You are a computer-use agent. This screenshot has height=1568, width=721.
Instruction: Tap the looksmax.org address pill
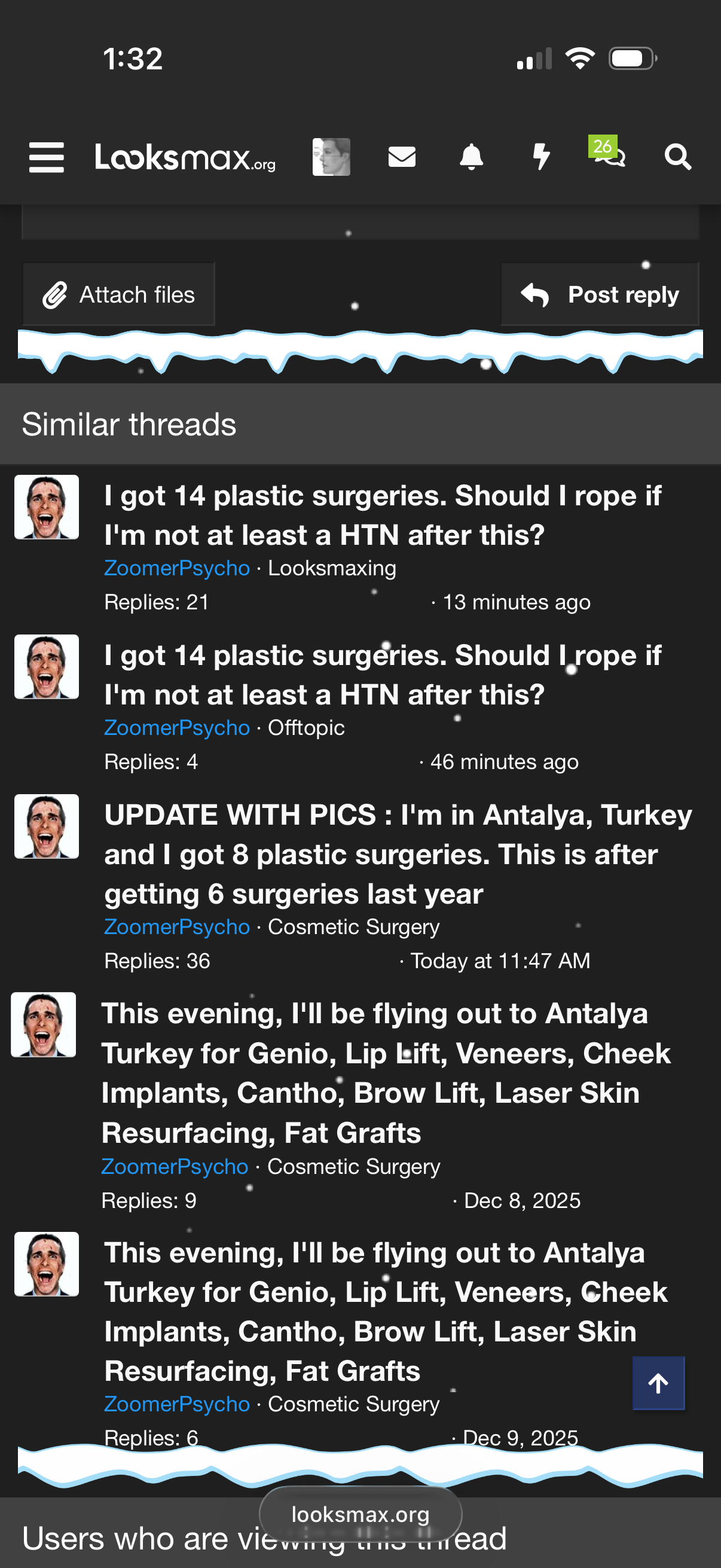(x=360, y=1514)
